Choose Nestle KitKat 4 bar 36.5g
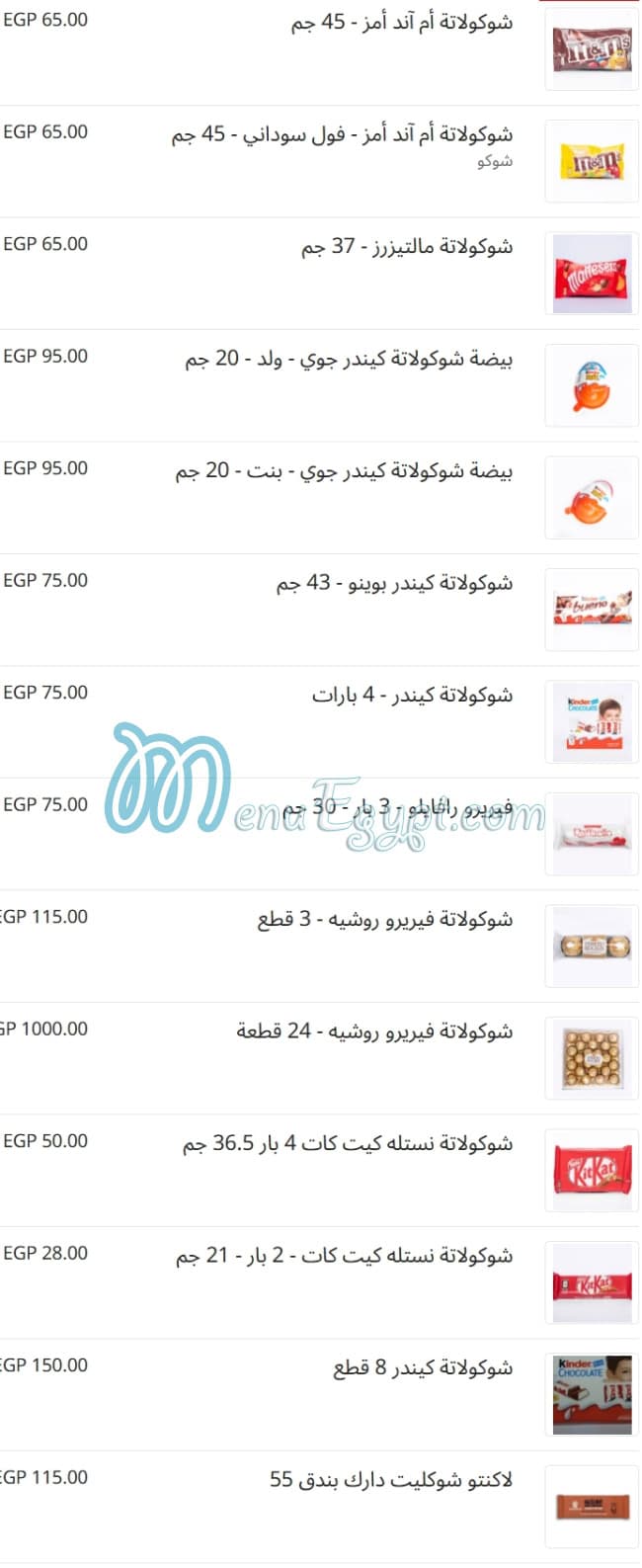The height and width of the screenshot is (1568, 642). [348, 1144]
